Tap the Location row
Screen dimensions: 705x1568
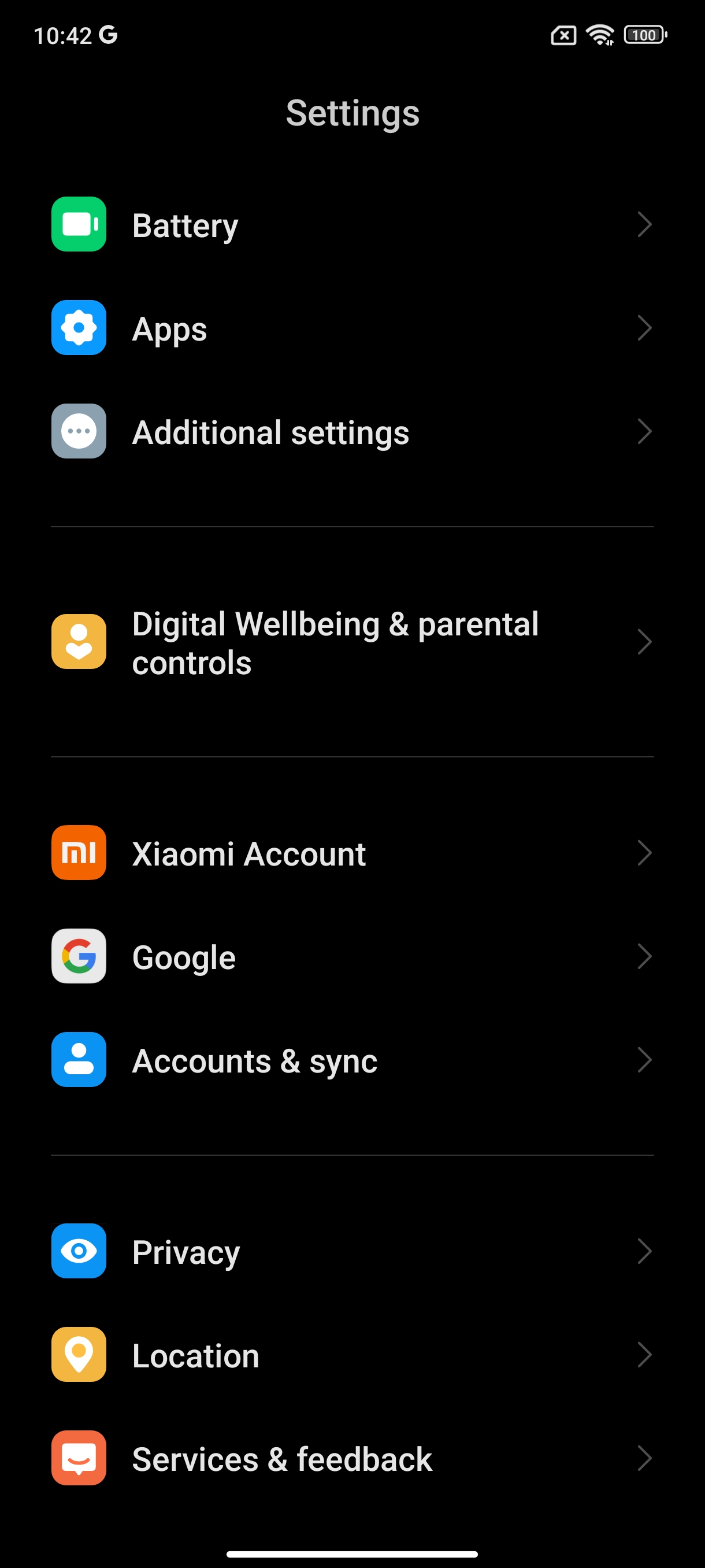352,1354
